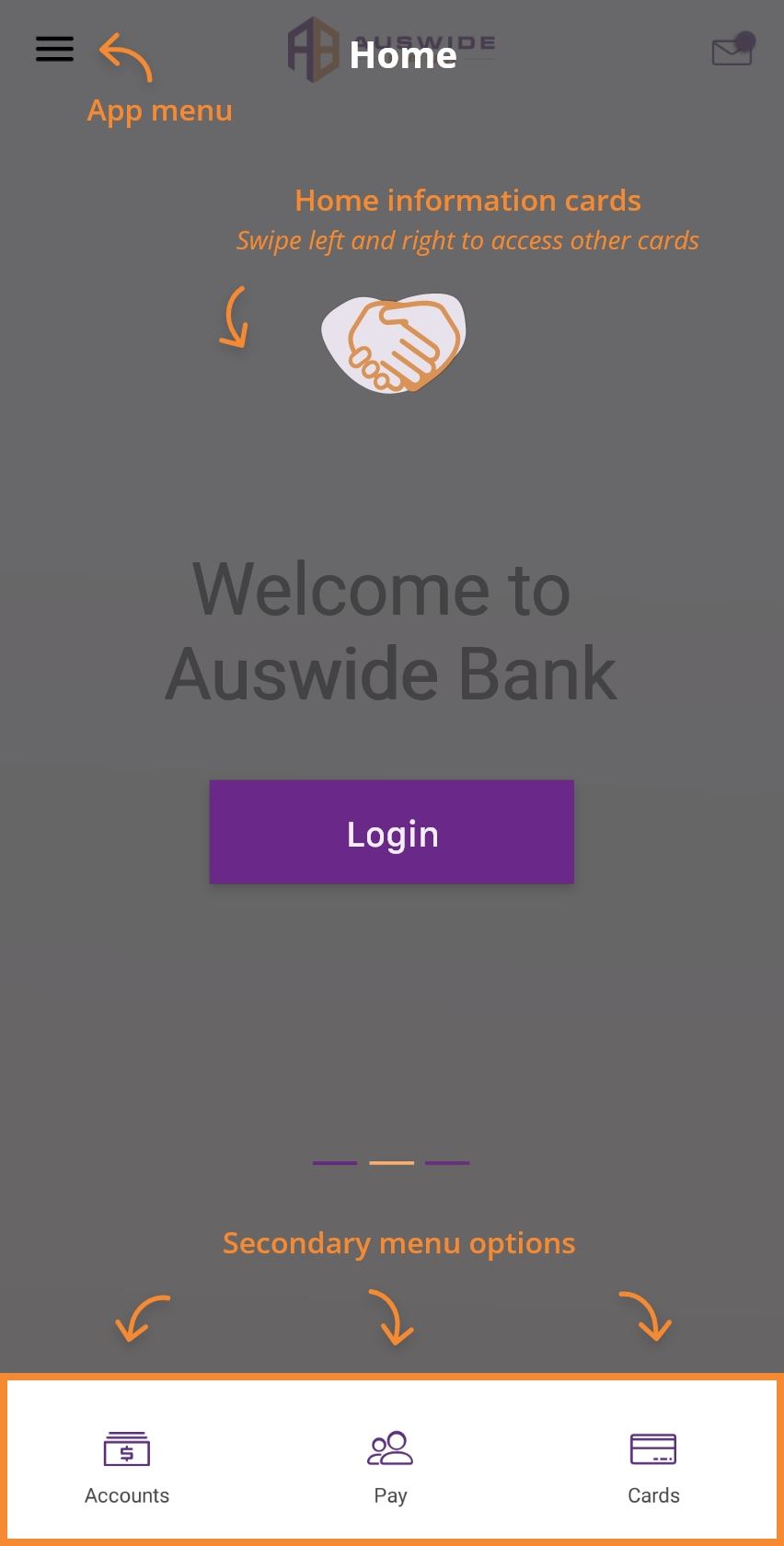Open the messages envelope icon
784x1546 pixels.
coord(732,52)
